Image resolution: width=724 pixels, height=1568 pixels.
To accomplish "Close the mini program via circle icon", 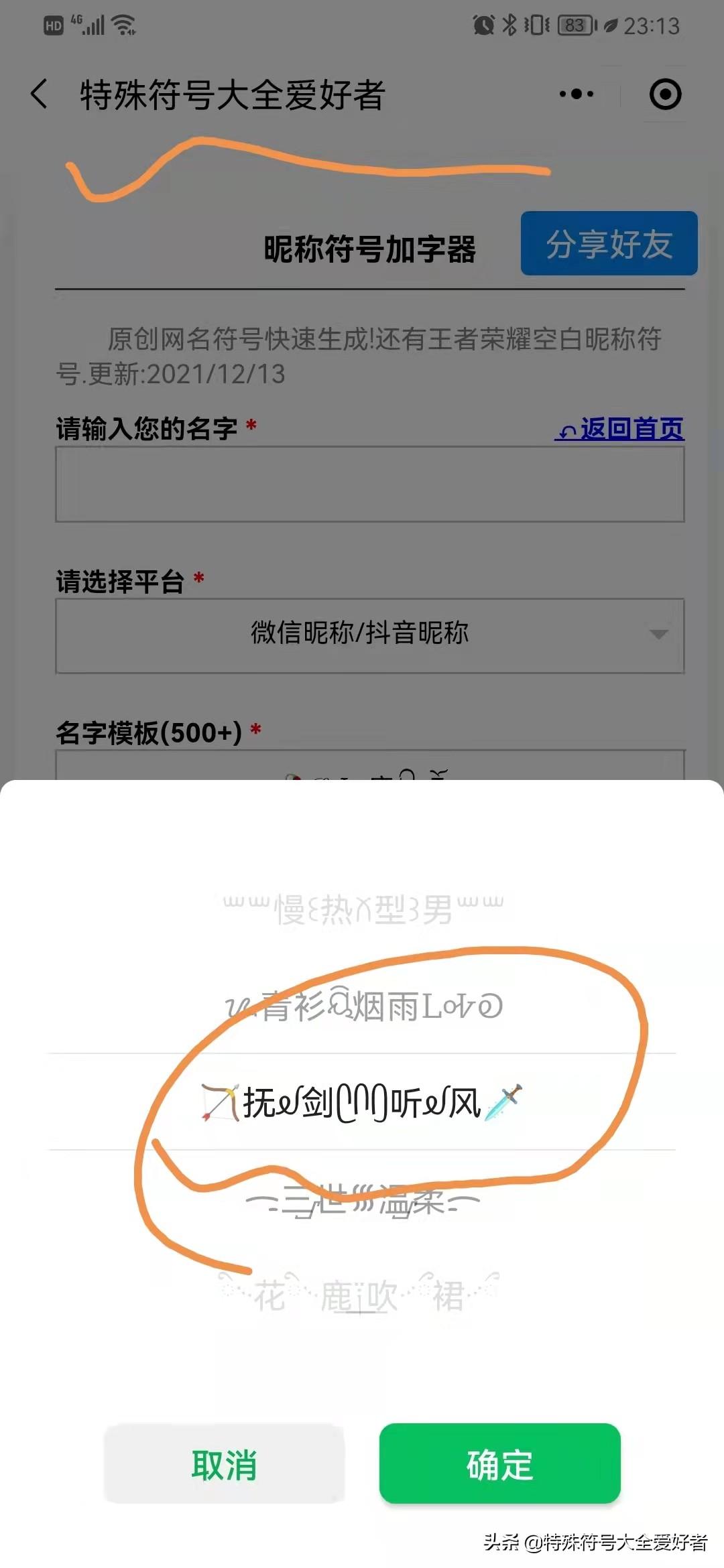I will [665, 94].
